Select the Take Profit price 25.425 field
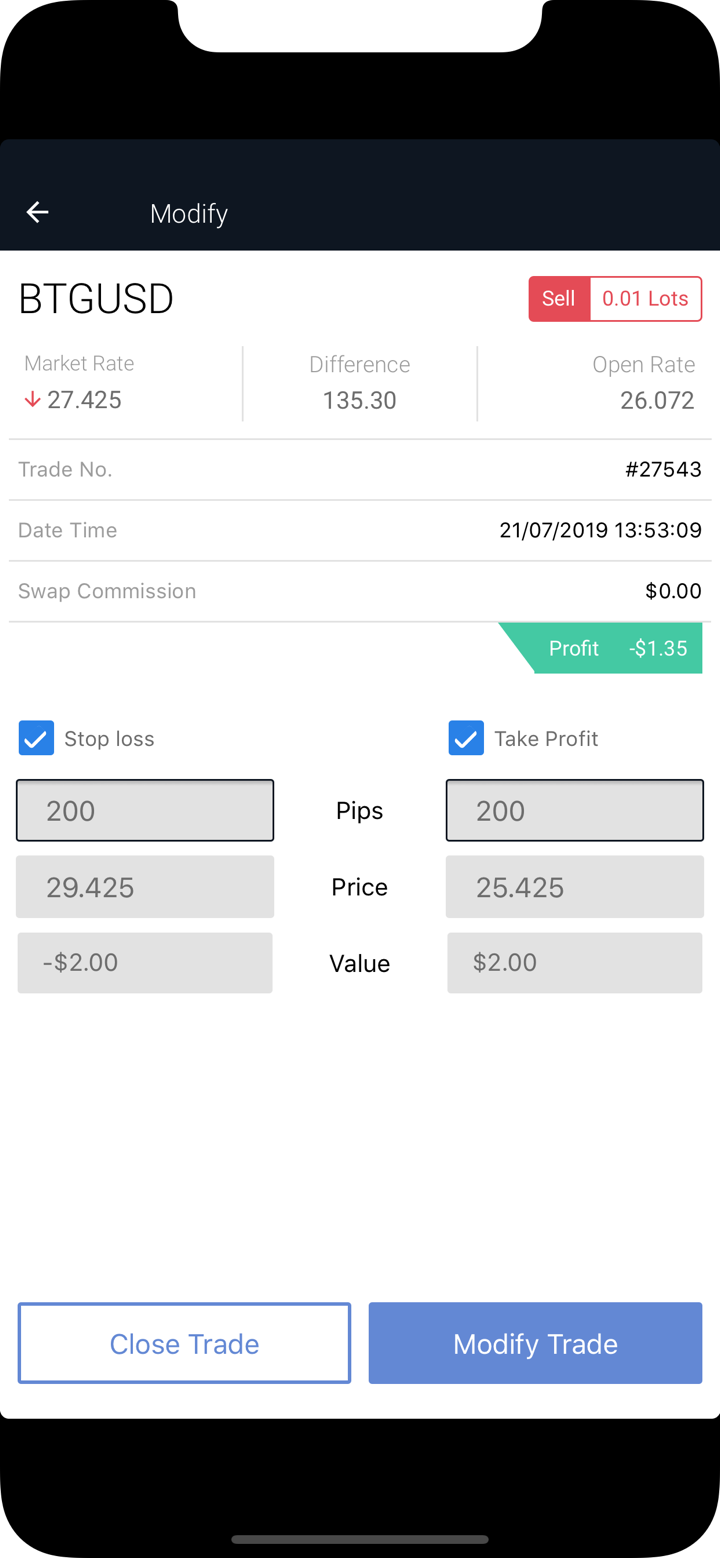Viewport: 720px width, 1558px height. coord(574,887)
